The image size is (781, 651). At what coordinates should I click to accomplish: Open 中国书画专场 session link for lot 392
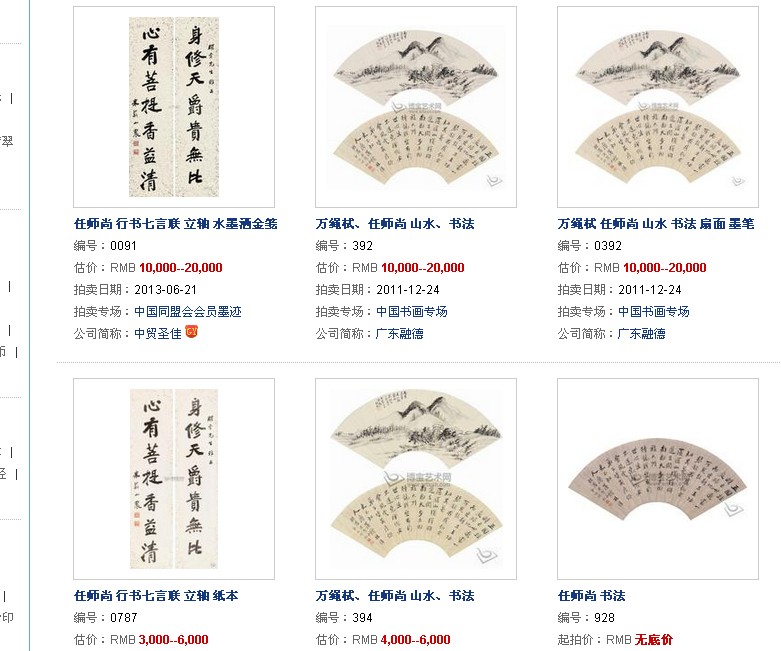pos(411,312)
